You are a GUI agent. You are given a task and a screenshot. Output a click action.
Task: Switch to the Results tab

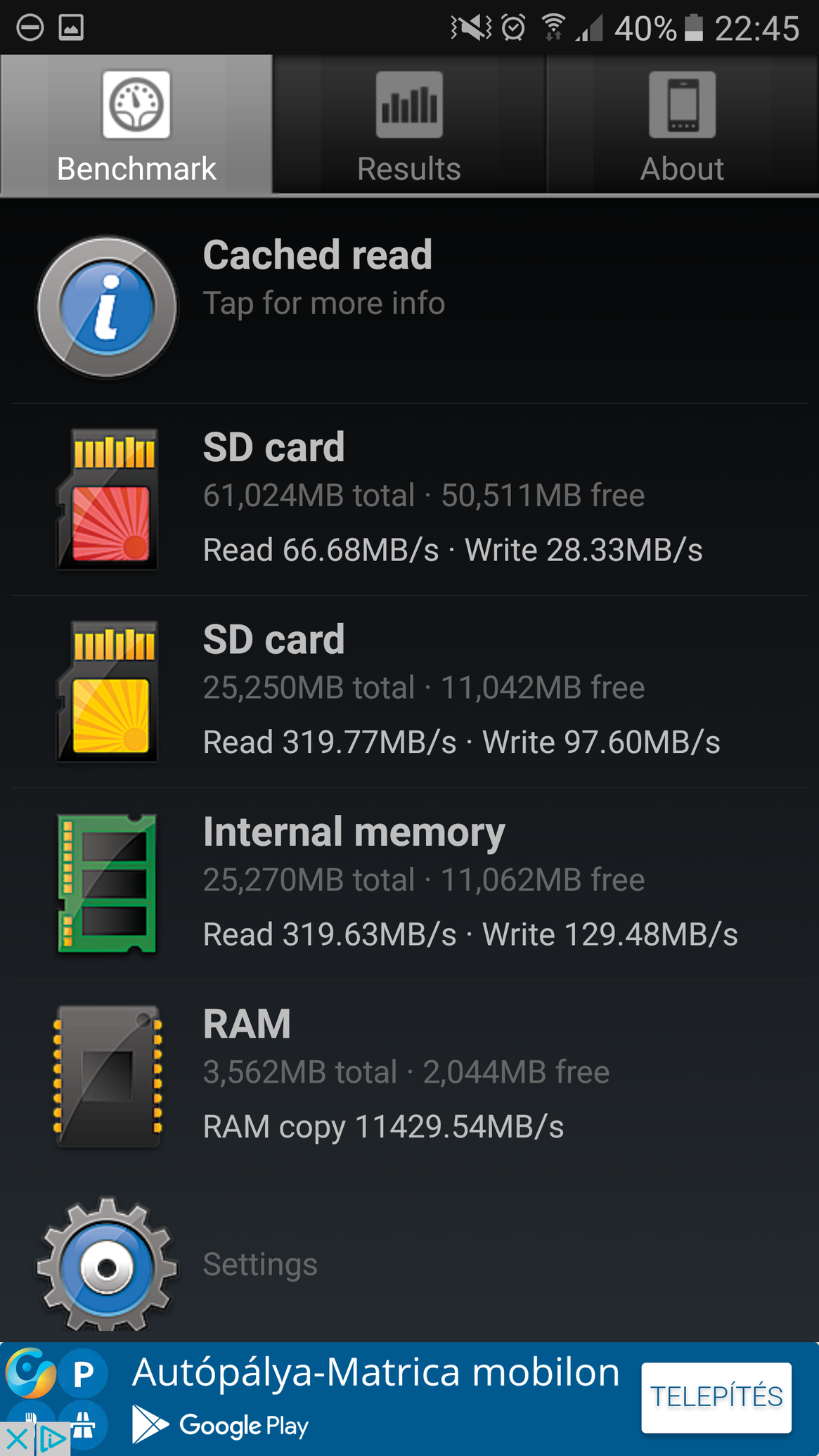pos(408,127)
